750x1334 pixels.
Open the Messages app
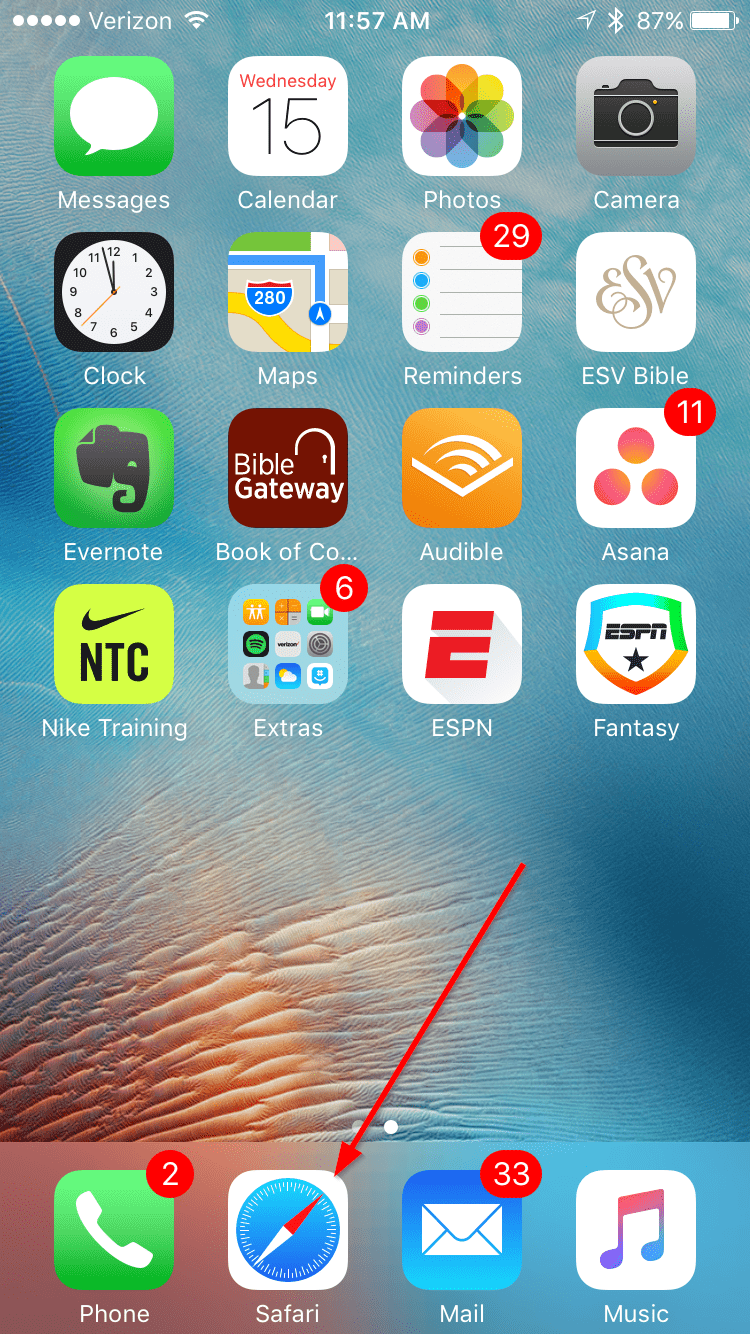114,116
